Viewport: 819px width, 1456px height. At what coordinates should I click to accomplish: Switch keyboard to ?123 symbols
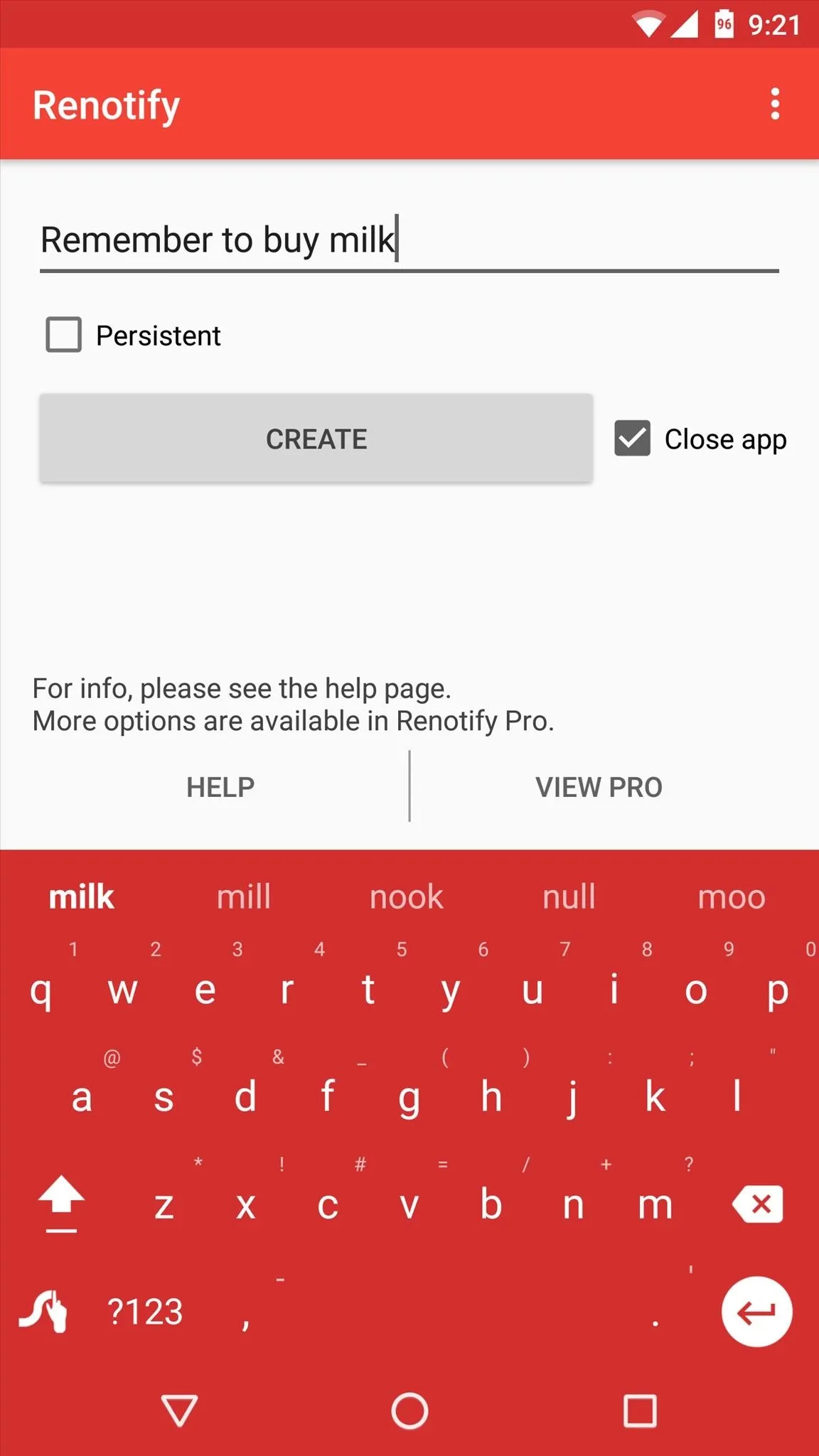point(145,1312)
